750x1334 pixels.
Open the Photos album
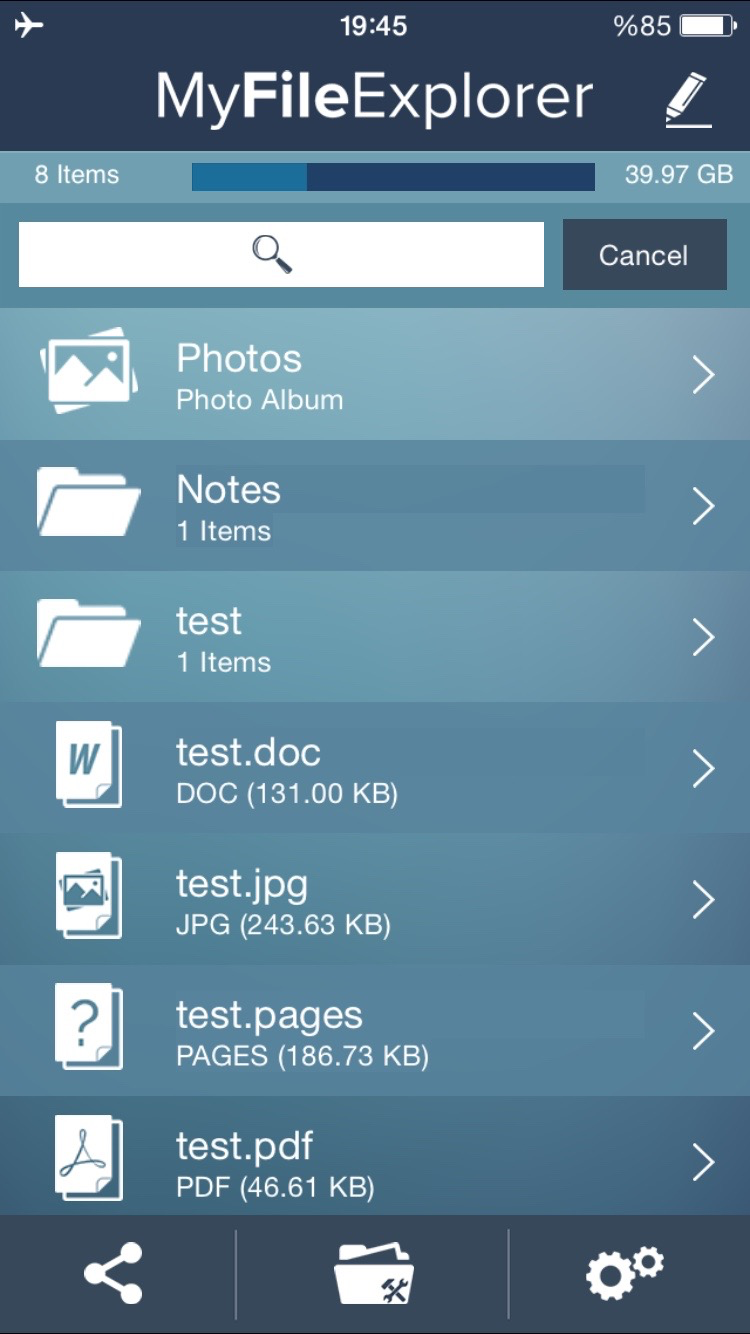(375, 375)
